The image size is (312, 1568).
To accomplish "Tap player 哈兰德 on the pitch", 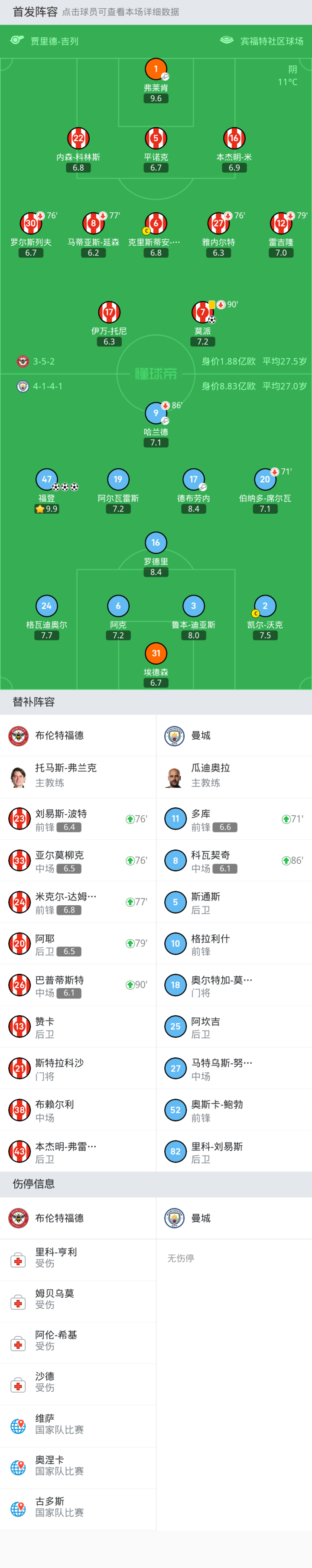I will 156,413.
